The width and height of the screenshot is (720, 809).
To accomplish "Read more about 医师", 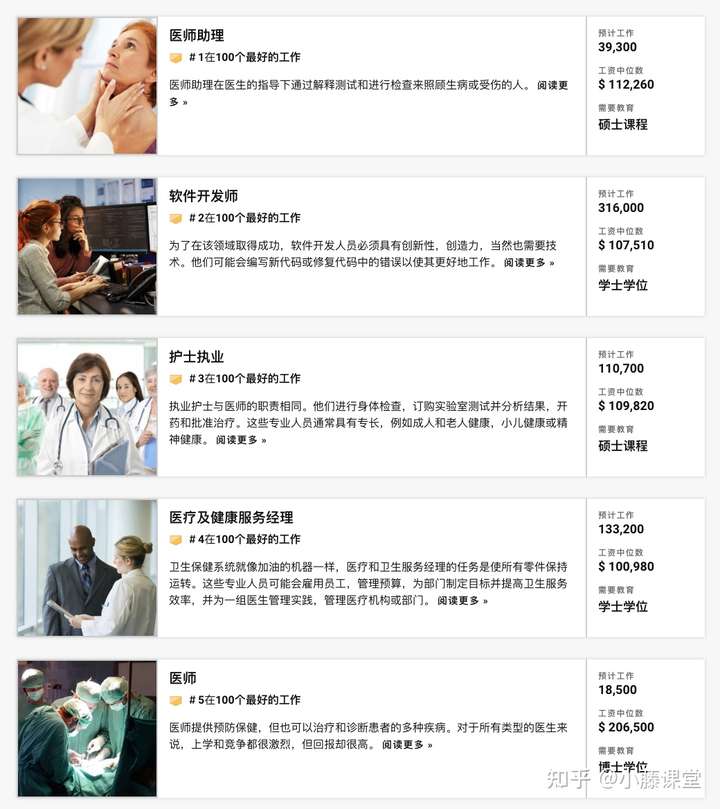I will click(407, 745).
